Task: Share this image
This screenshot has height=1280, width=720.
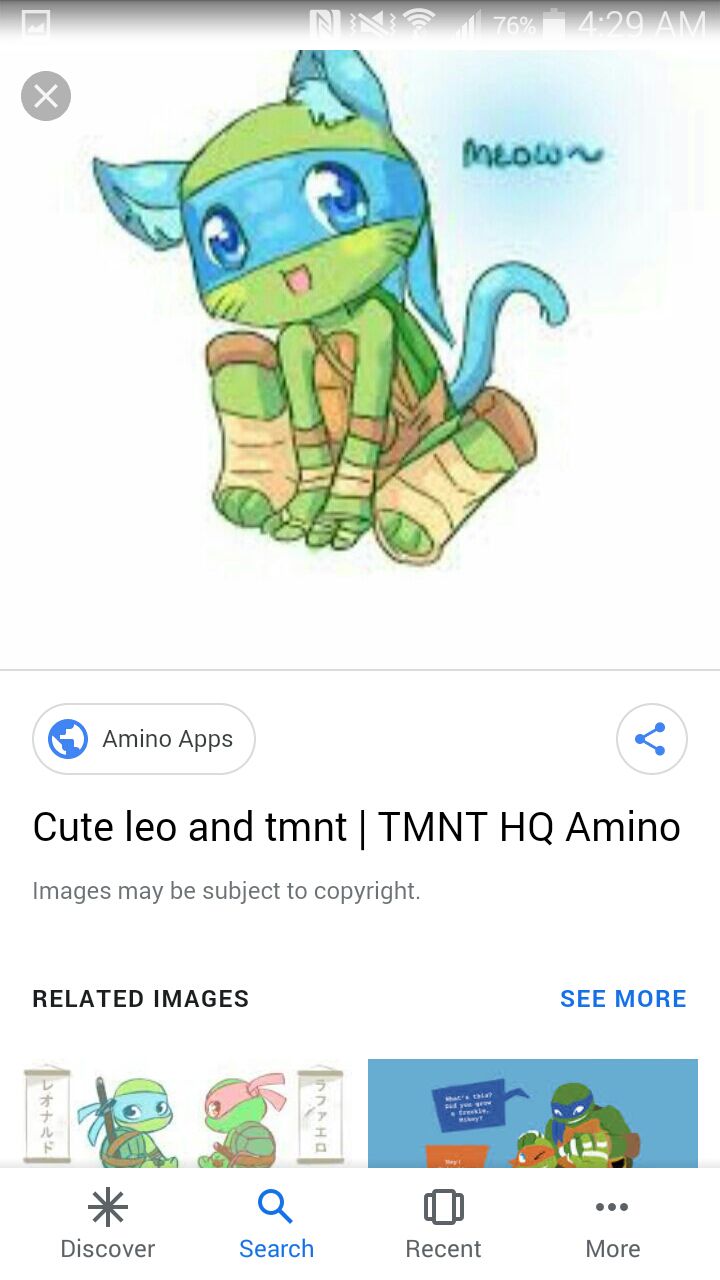Action: 651,739
